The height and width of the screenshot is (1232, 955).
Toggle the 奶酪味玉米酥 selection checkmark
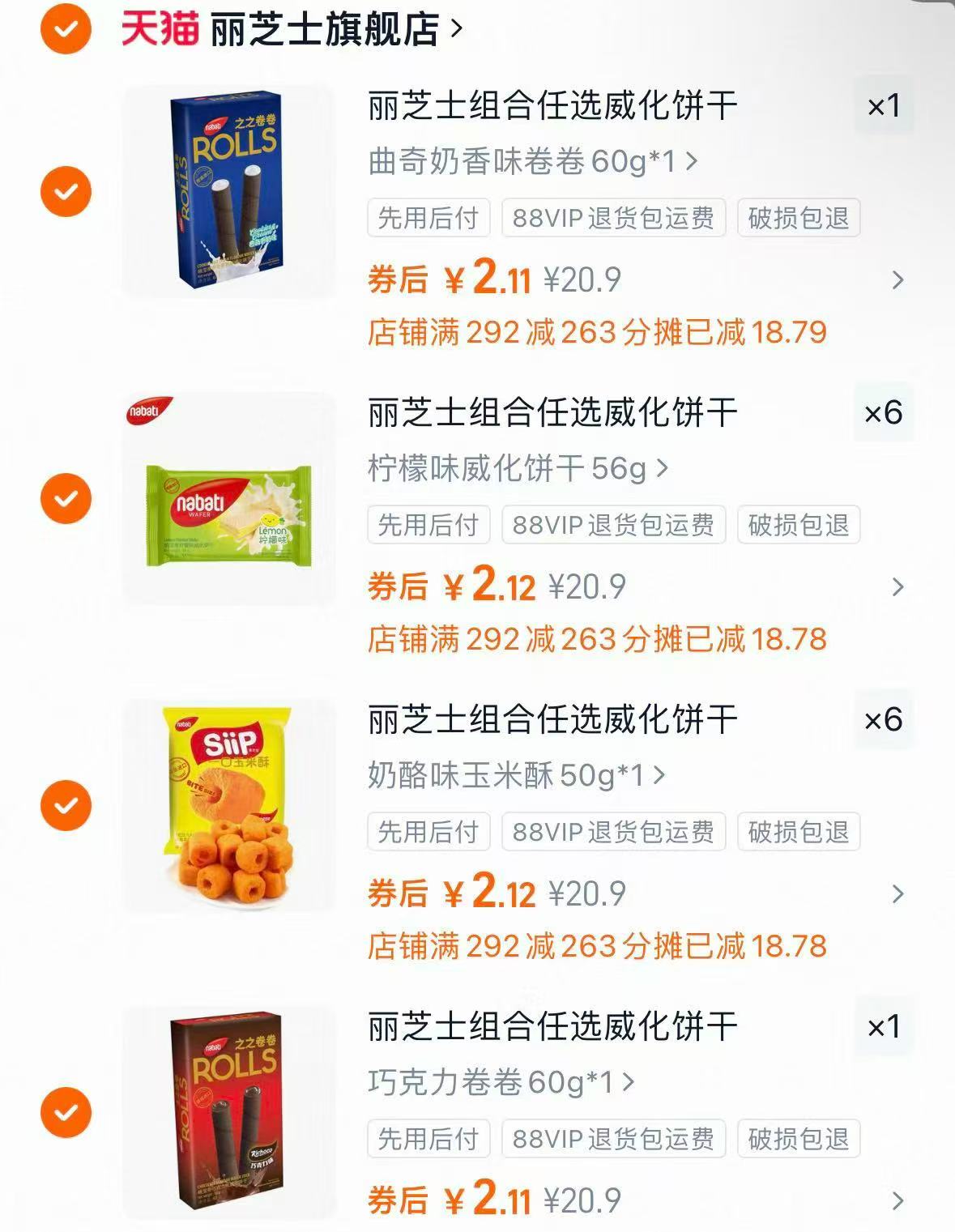[x=65, y=804]
